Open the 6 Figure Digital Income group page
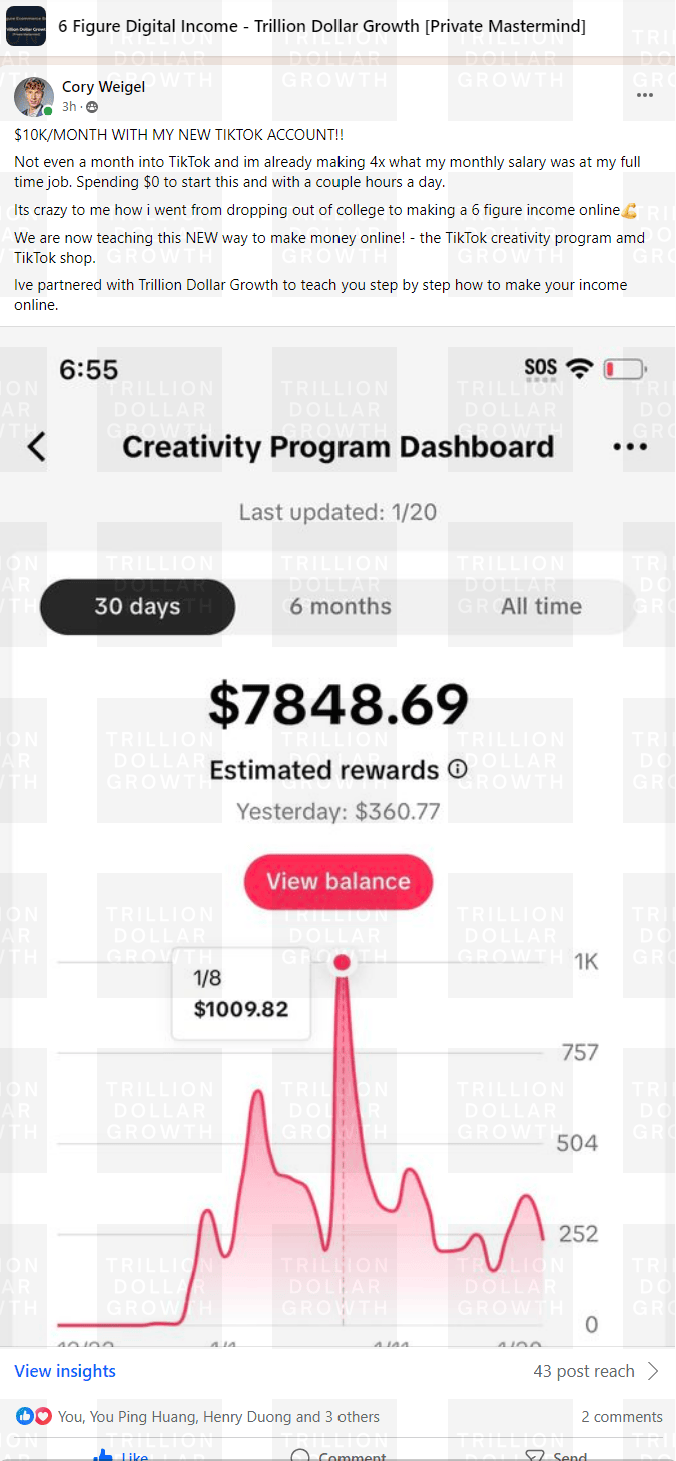The image size is (676, 1461). [x=321, y=26]
